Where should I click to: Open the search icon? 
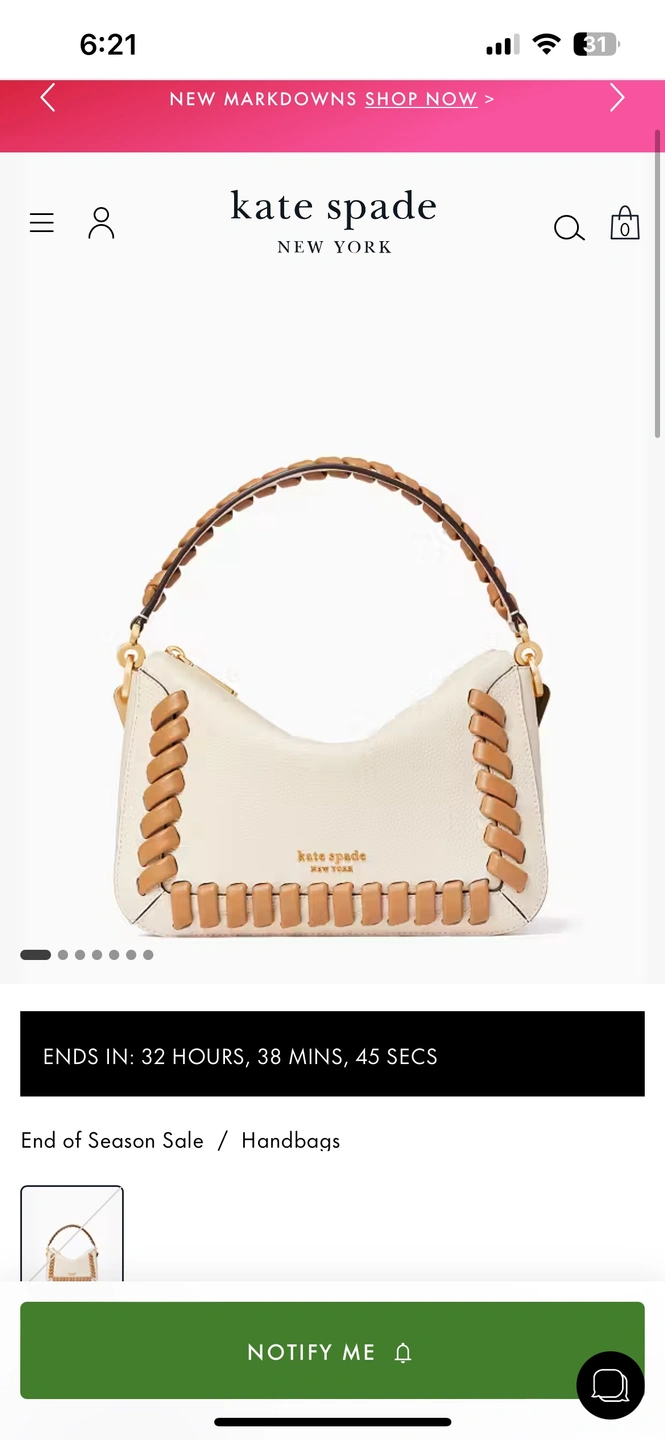click(x=568, y=228)
